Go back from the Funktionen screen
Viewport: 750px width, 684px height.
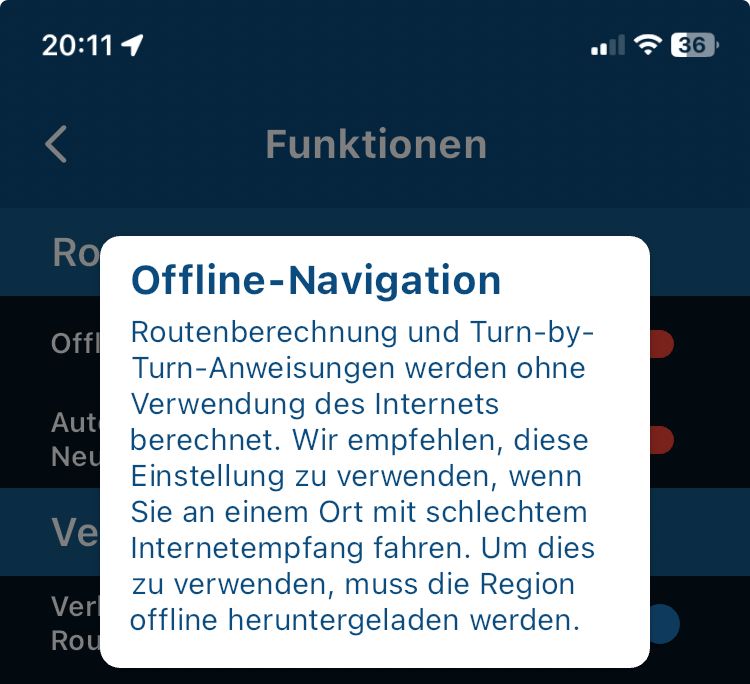coord(57,145)
